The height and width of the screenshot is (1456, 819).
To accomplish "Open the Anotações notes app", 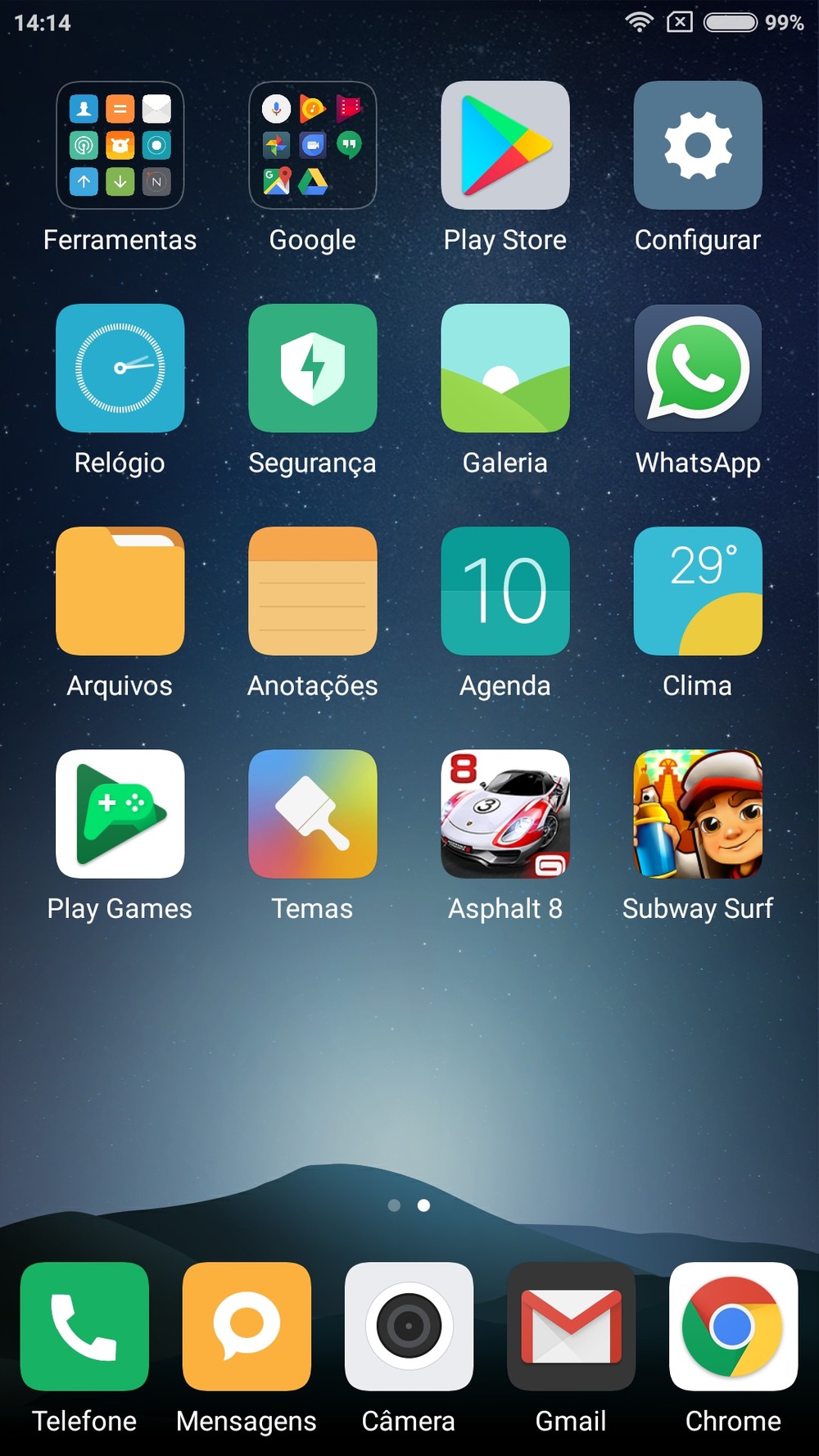I will click(313, 591).
